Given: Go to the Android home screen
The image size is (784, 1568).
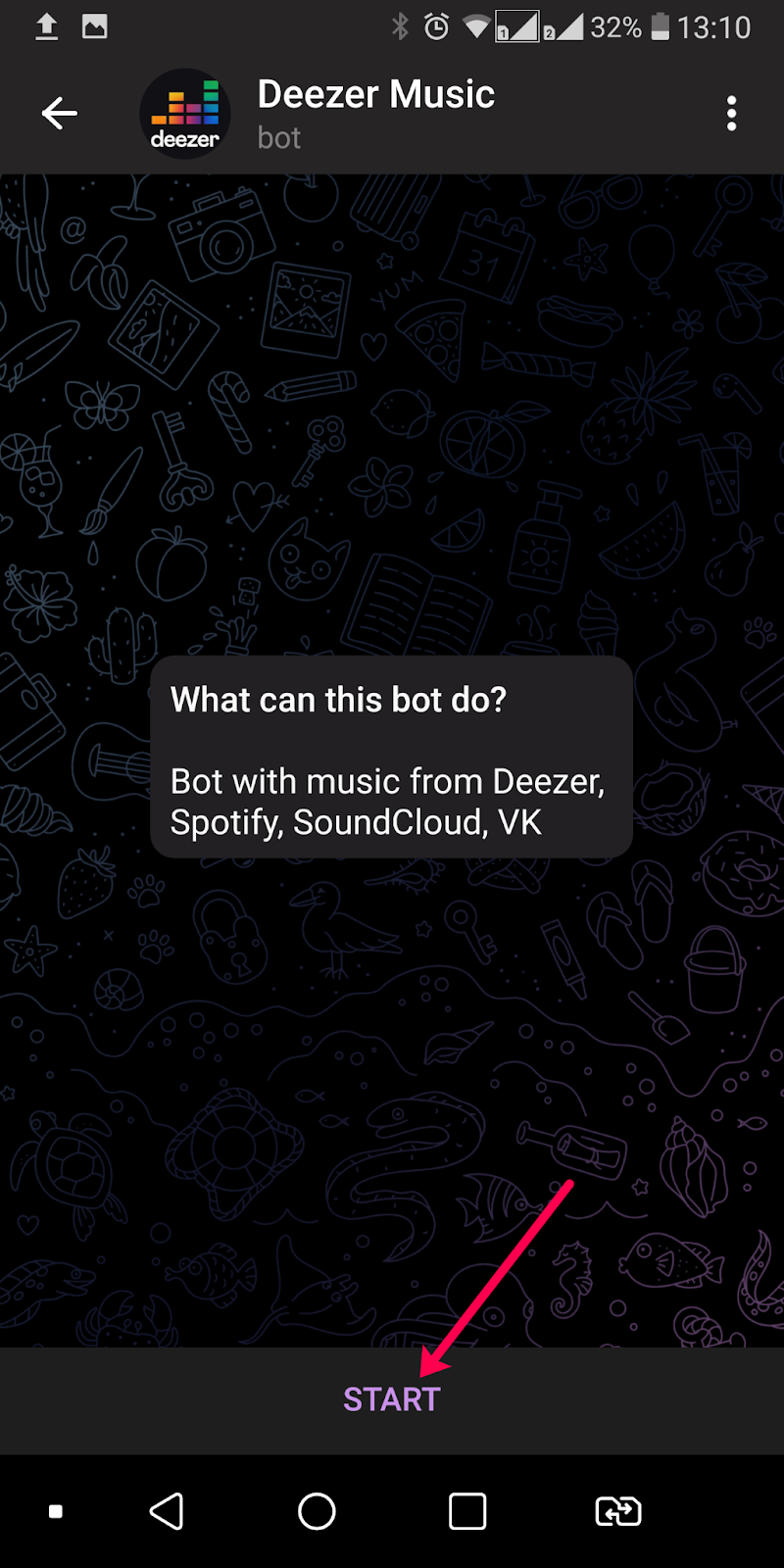Looking at the screenshot, I should coord(317,1511).
